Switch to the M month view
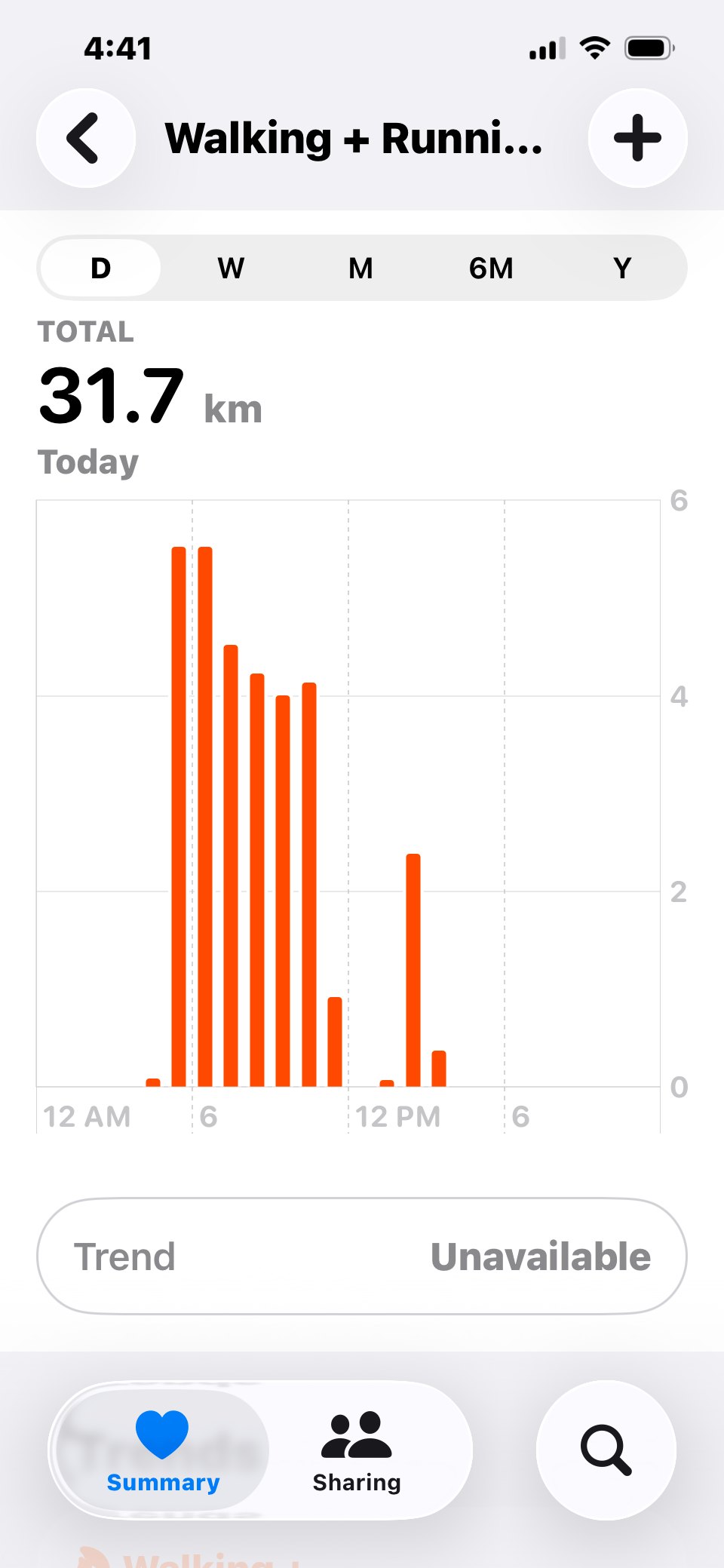 tap(361, 268)
